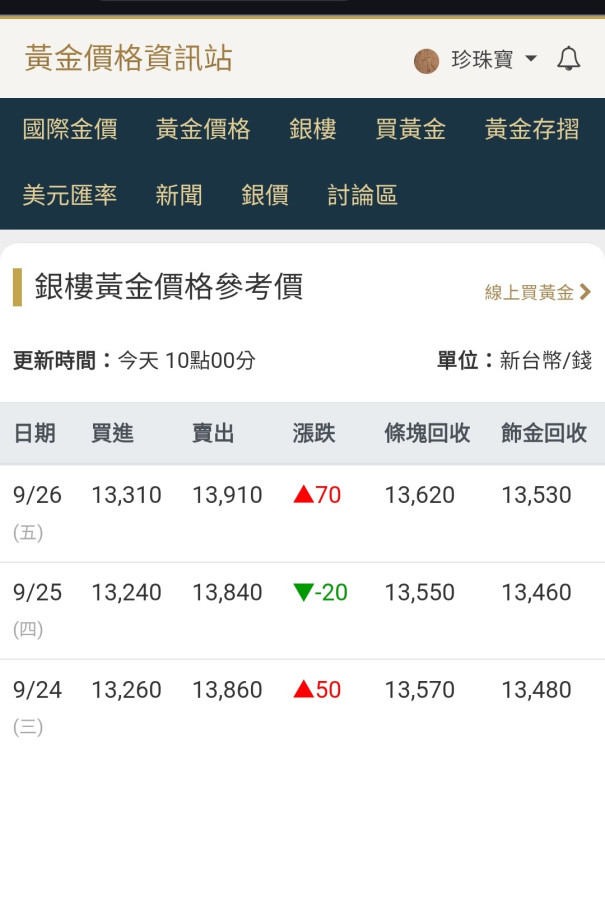This screenshot has height=900, width=605.
Task: Select 買黃金 in the navigation
Action: point(410,130)
